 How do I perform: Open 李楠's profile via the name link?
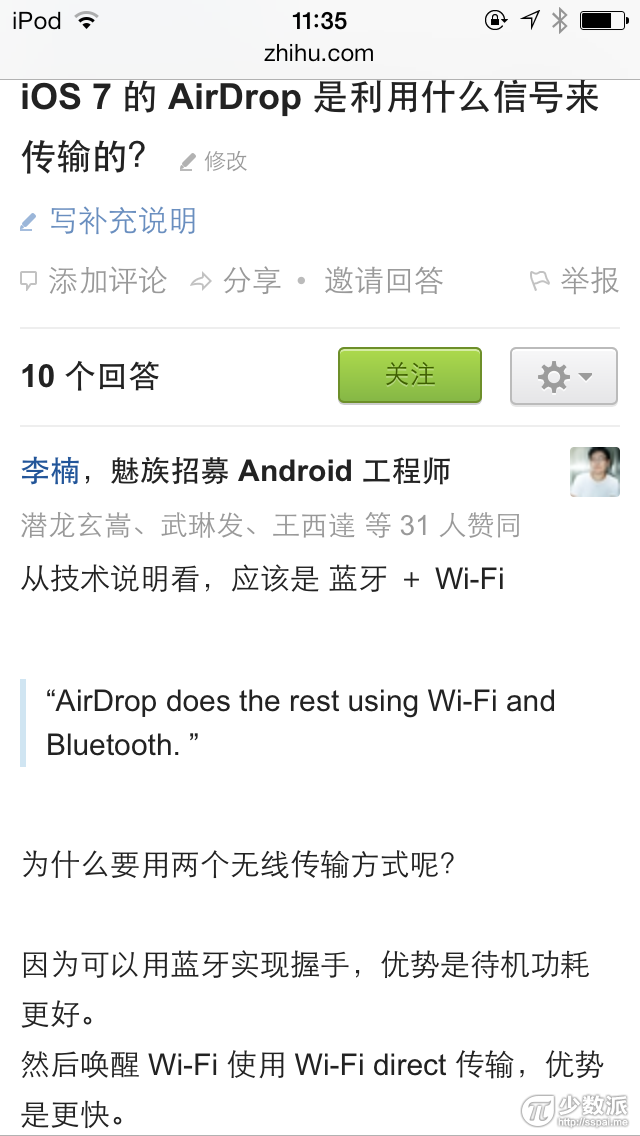50,471
